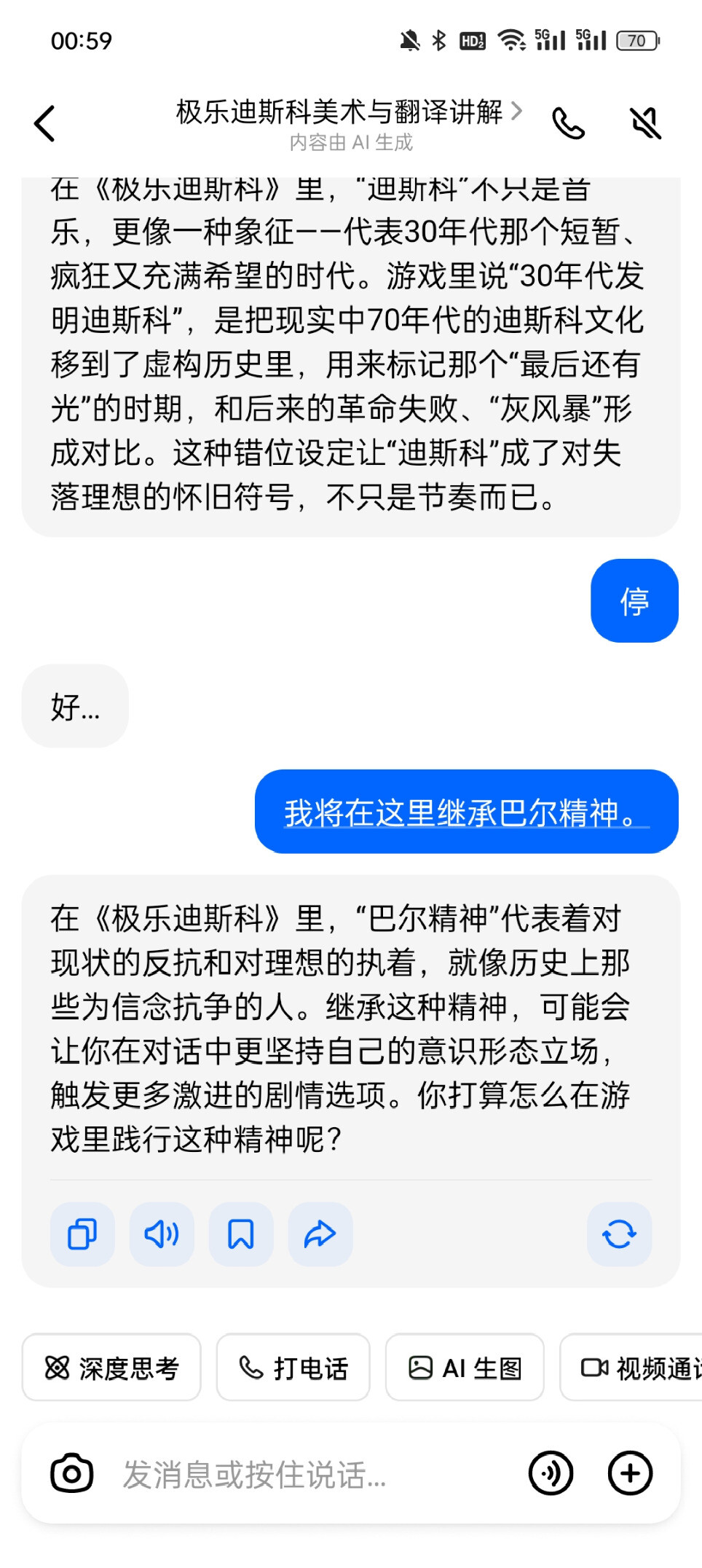Read the latest reply aloud
This screenshot has height=1568, width=702.
point(162,1234)
